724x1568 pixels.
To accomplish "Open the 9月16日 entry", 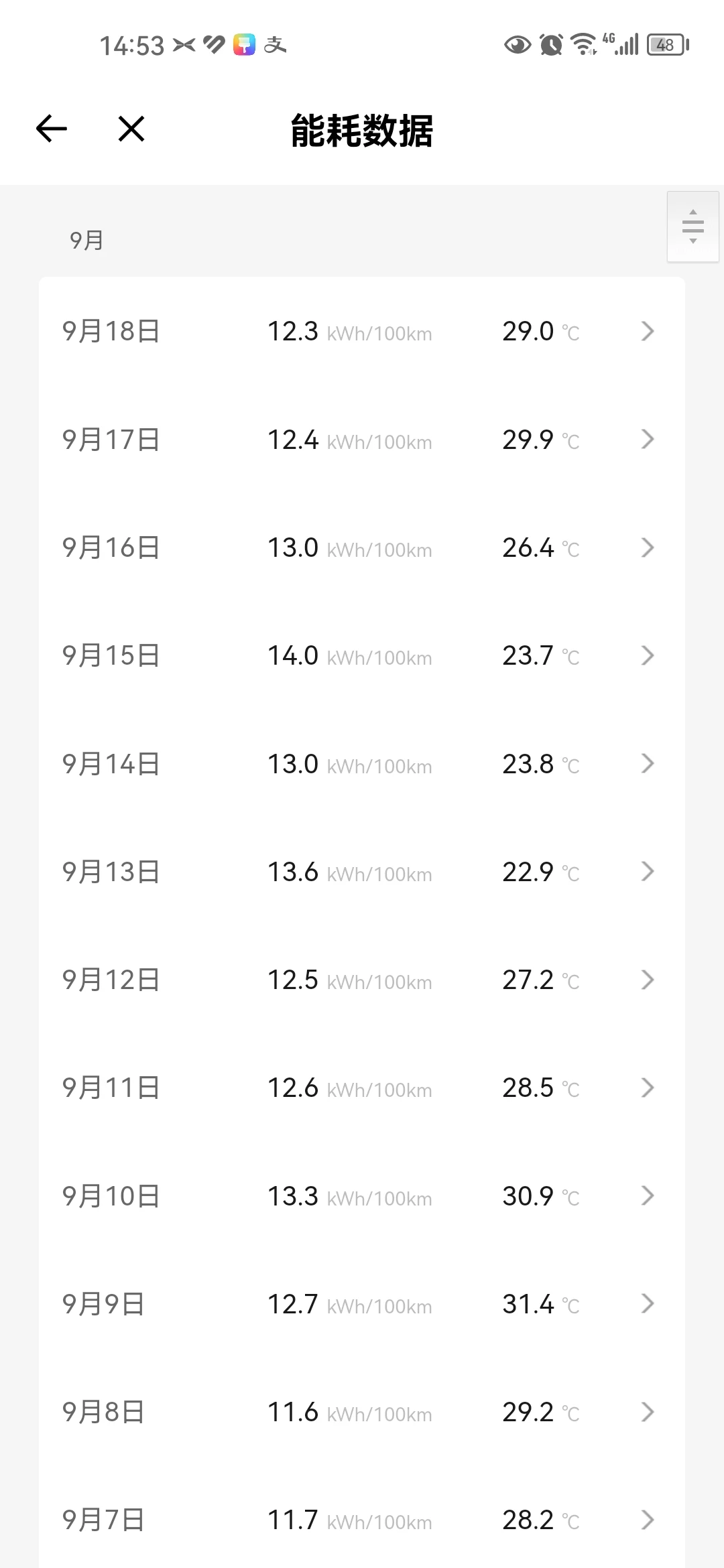I will 362,547.
